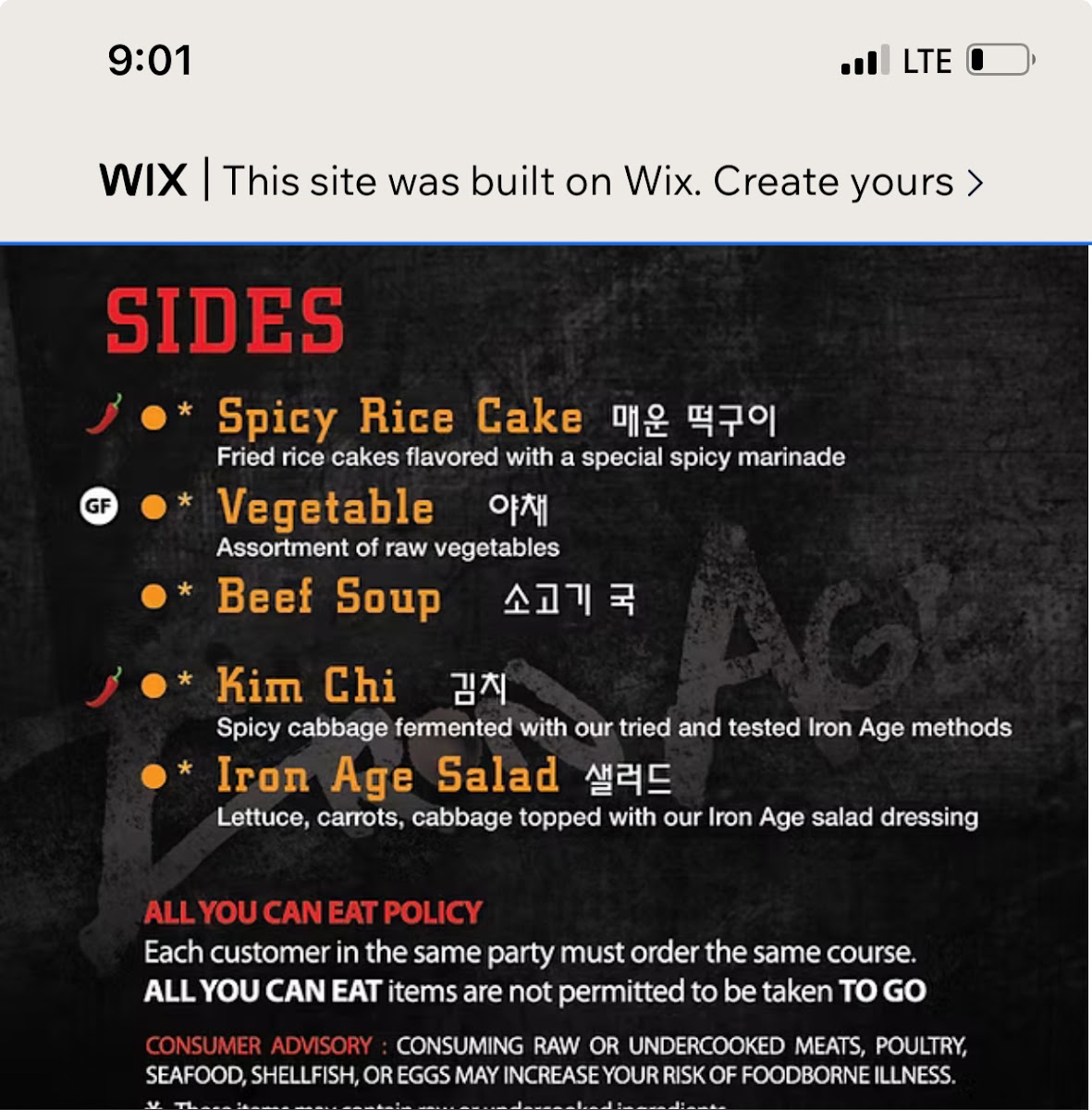Open the WIX logo link
Image resolution: width=1092 pixels, height=1110 pixels.
[142, 181]
